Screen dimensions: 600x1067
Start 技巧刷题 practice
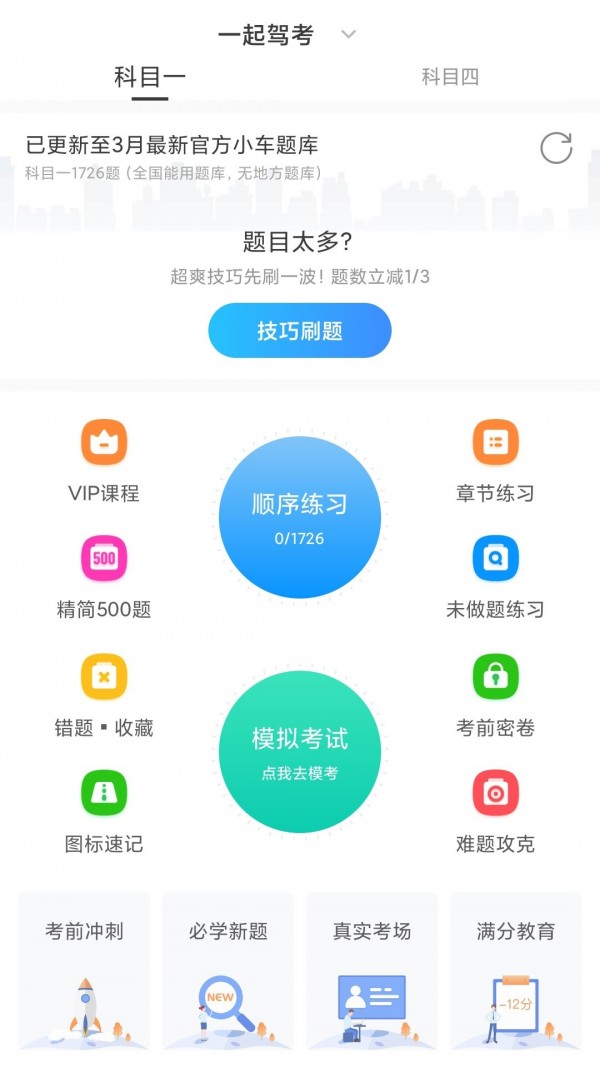point(299,330)
